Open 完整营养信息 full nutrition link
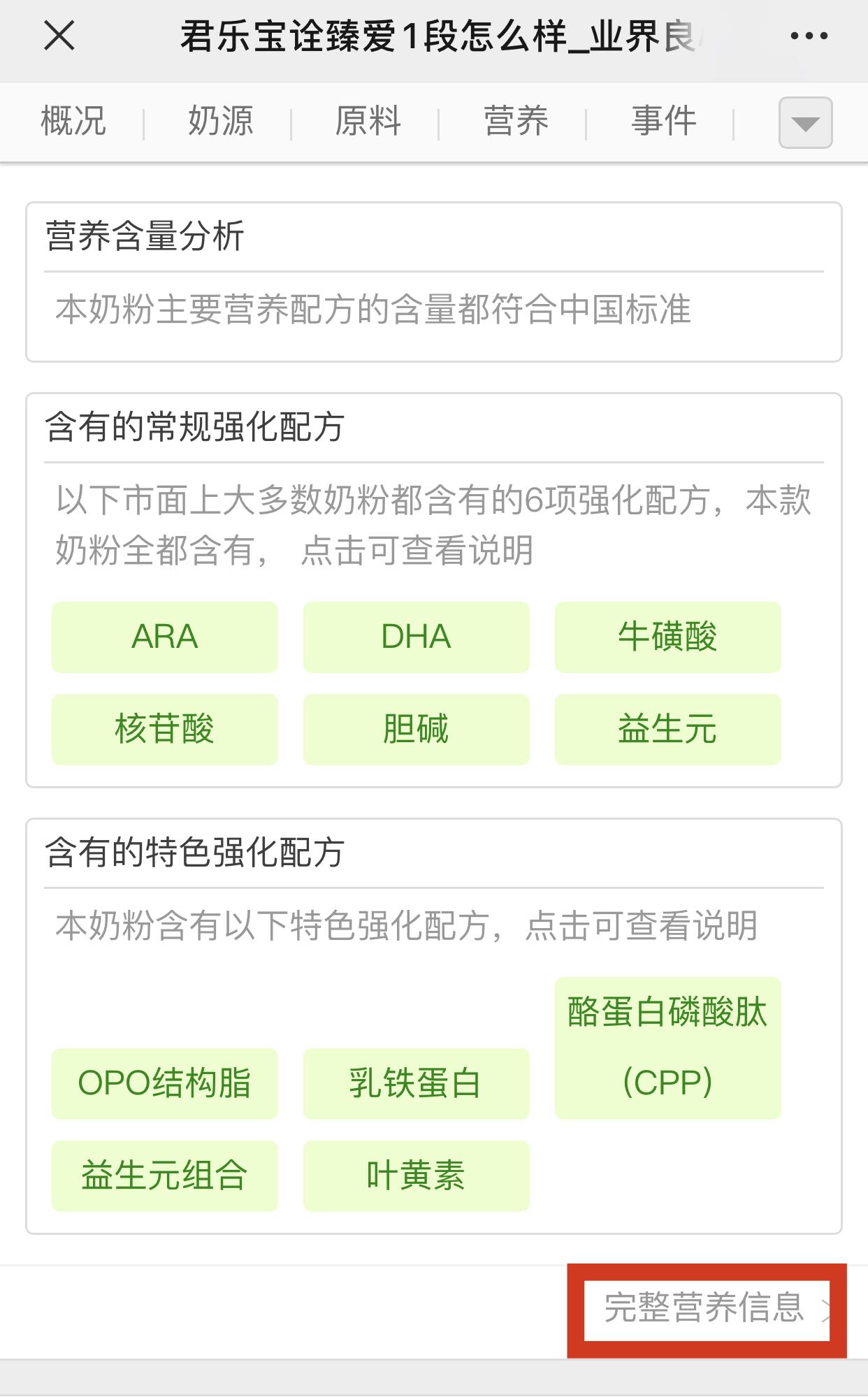868x1397 pixels. click(x=706, y=1309)
